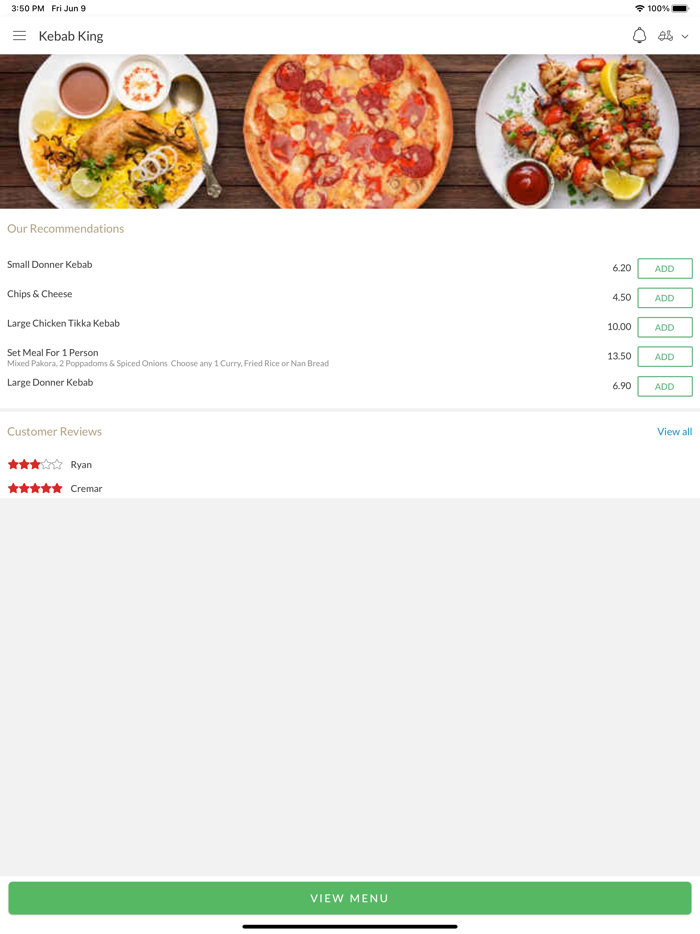Add Large Chicken Tikka Kebab to order
The width and height of the screenshot is (700, 934).
(x=664, y=327)
